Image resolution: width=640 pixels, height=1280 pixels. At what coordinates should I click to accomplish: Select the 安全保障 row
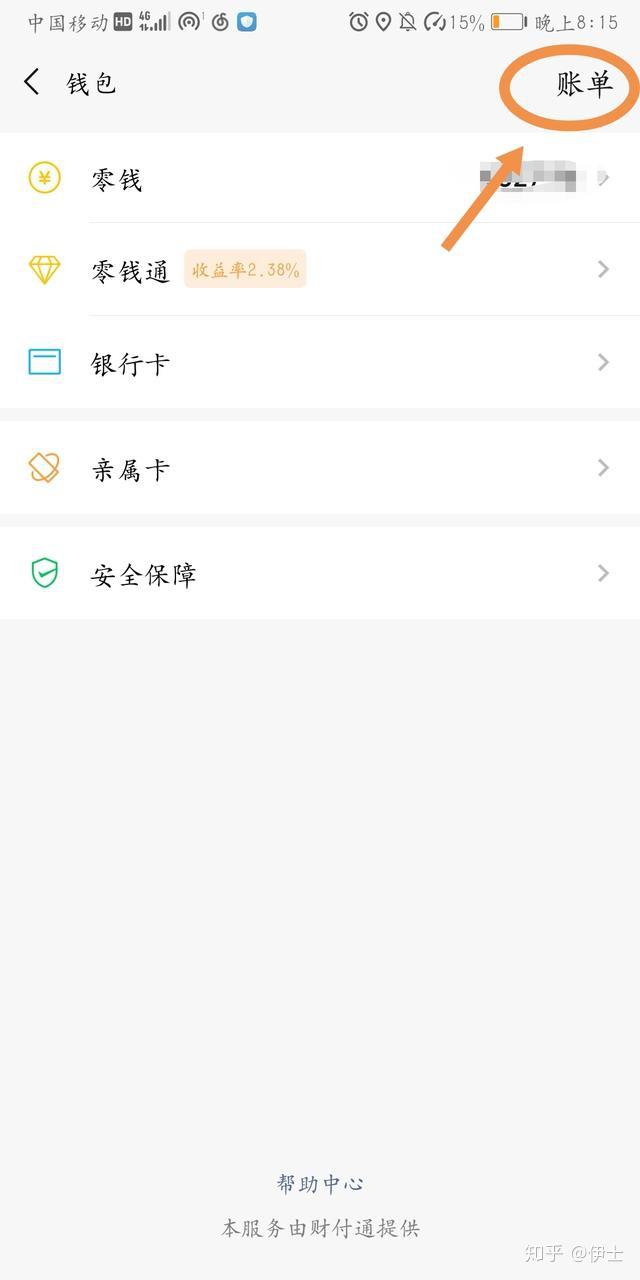click(x=320, y=574)
